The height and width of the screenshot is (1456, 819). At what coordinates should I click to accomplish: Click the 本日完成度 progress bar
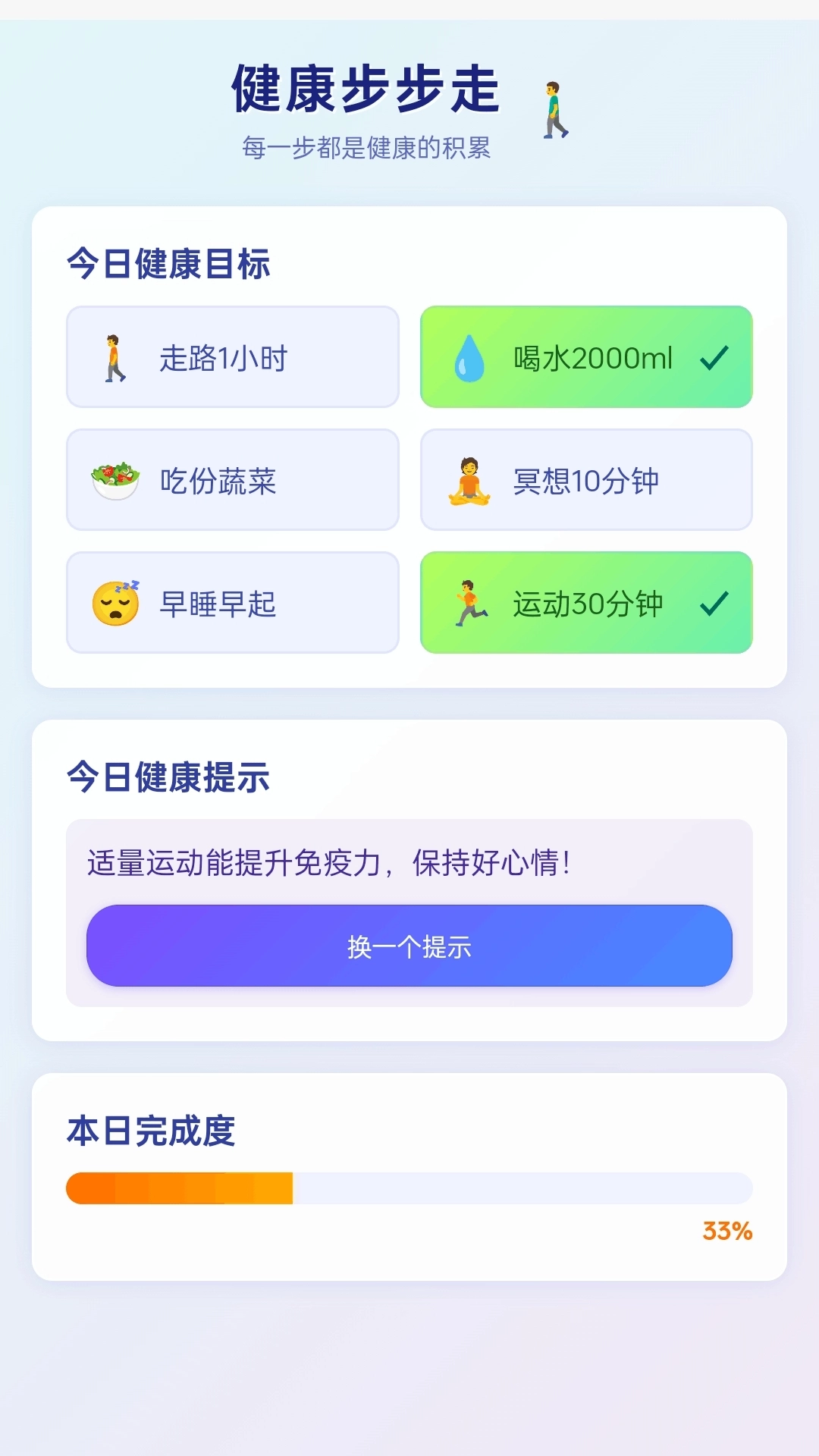pos(409,1188)
